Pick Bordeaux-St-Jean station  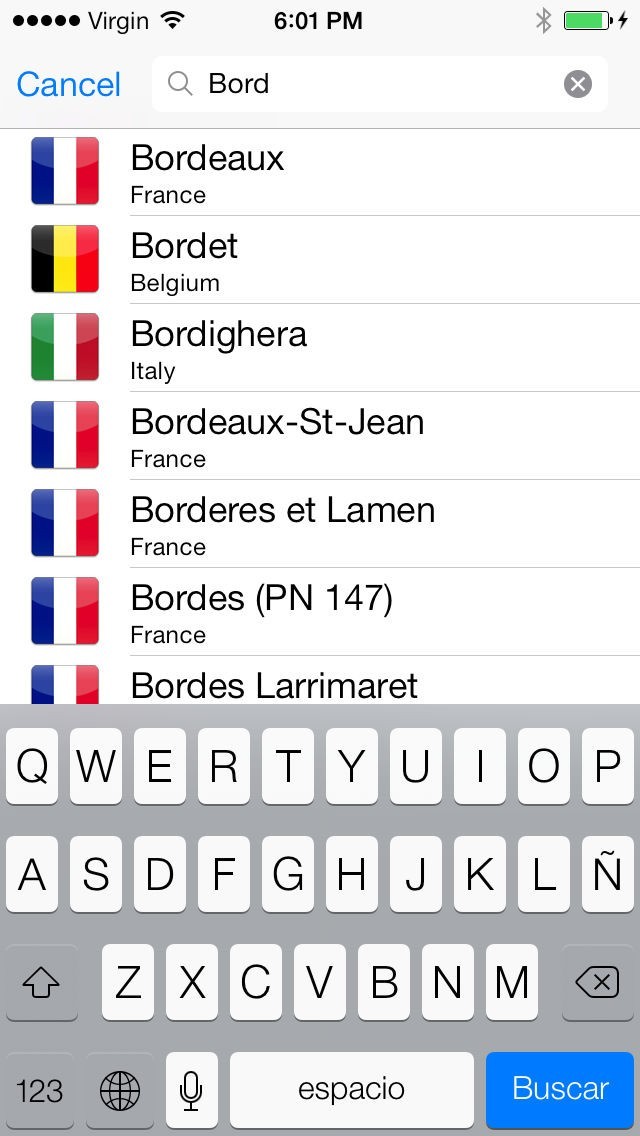[320, 436]
